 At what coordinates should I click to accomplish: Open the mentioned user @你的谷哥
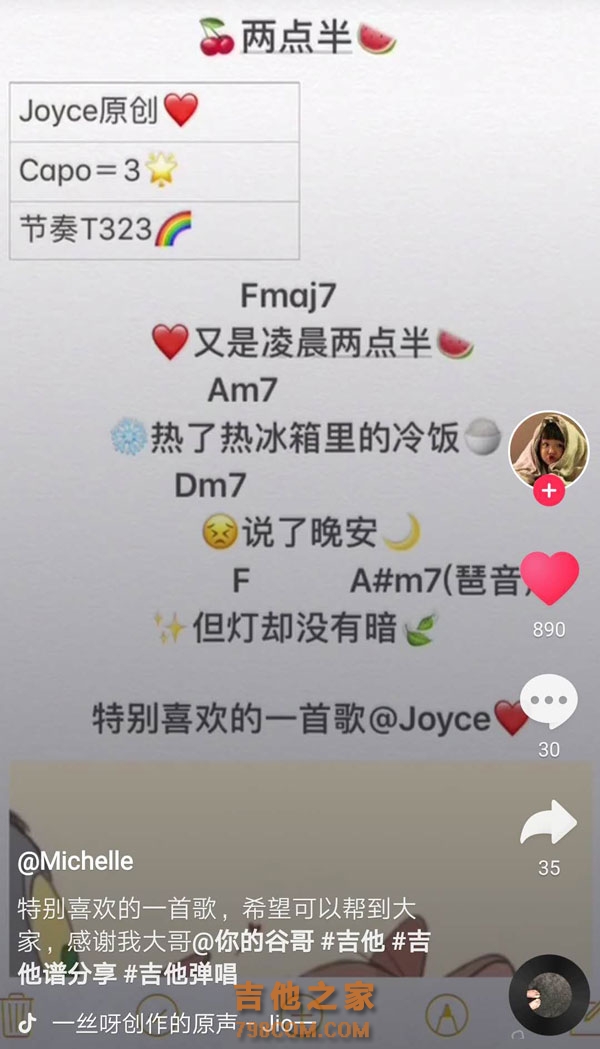click(x=245, y=939)
